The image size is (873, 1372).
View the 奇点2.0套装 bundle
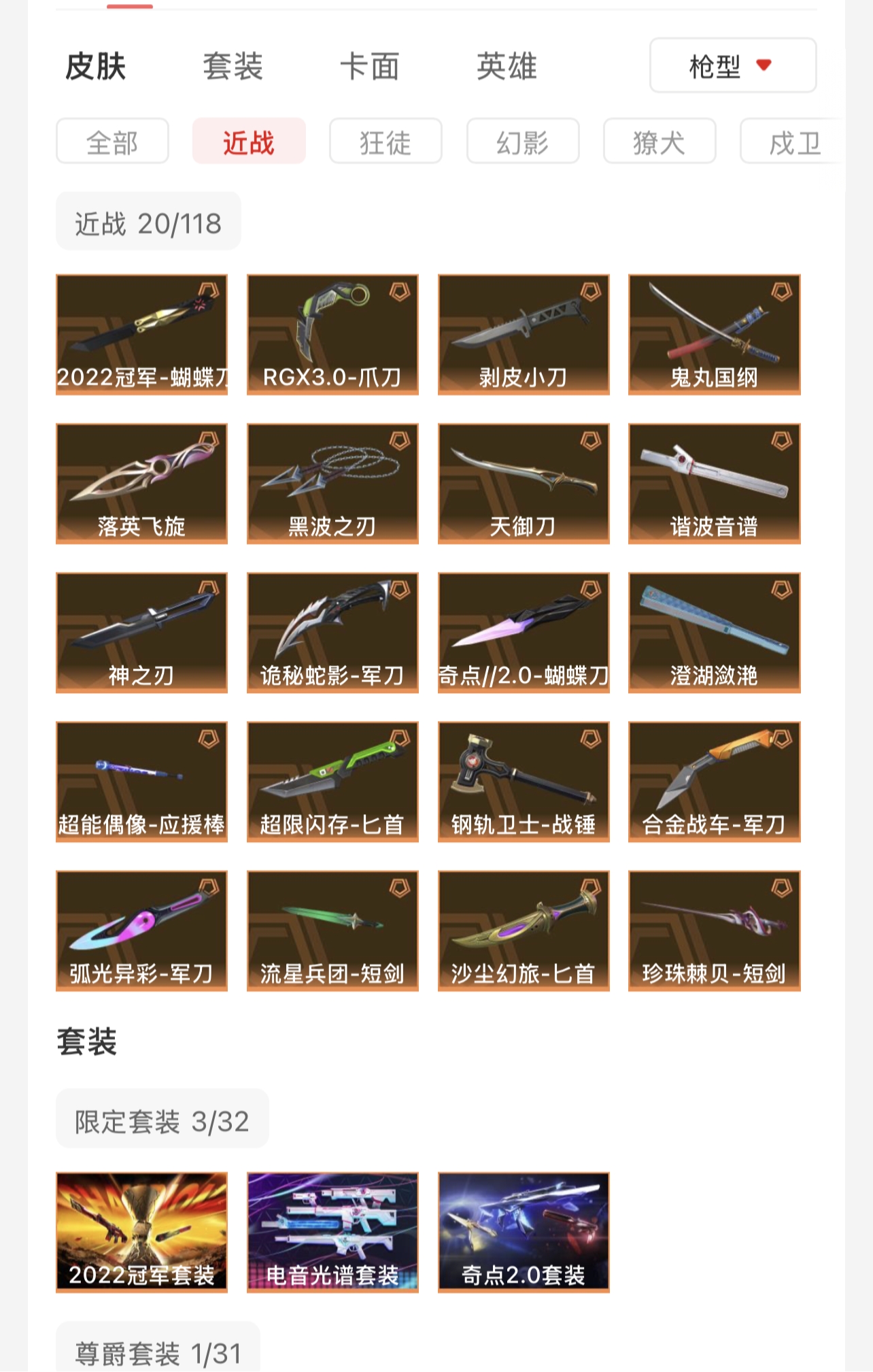pos(524,1231)
